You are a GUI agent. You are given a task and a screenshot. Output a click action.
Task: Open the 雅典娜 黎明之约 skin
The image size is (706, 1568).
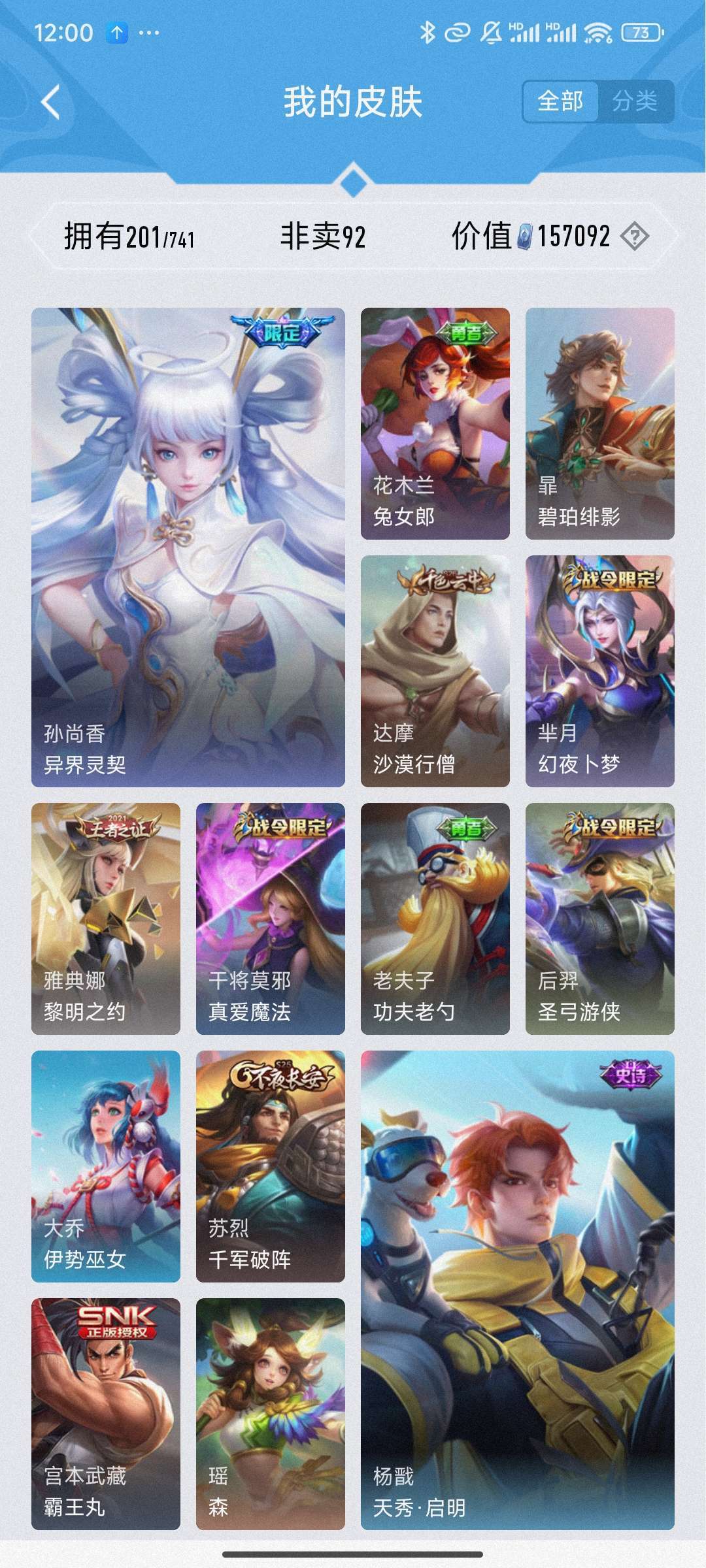click(x=106, y=919)
